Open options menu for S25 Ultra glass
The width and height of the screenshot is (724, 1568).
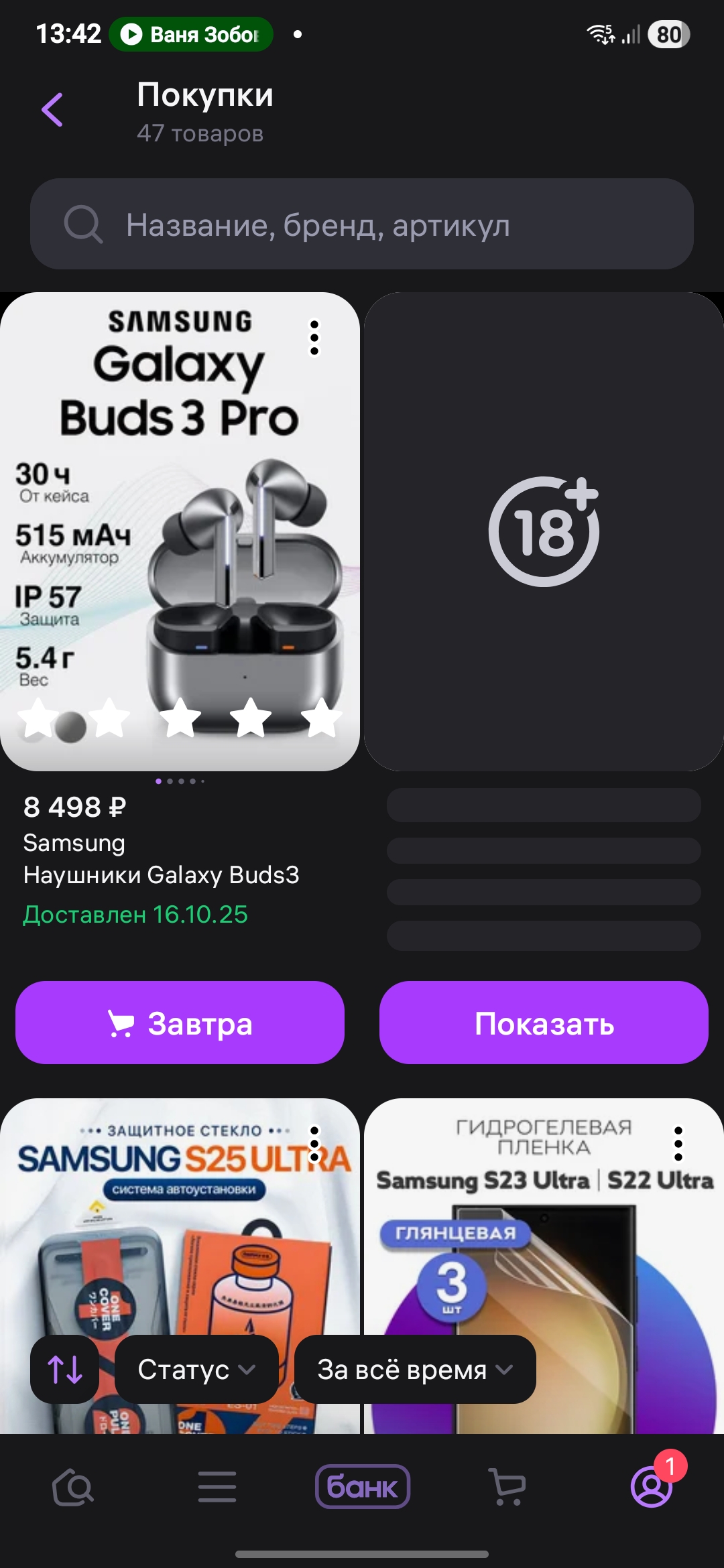click(314, 1143)
